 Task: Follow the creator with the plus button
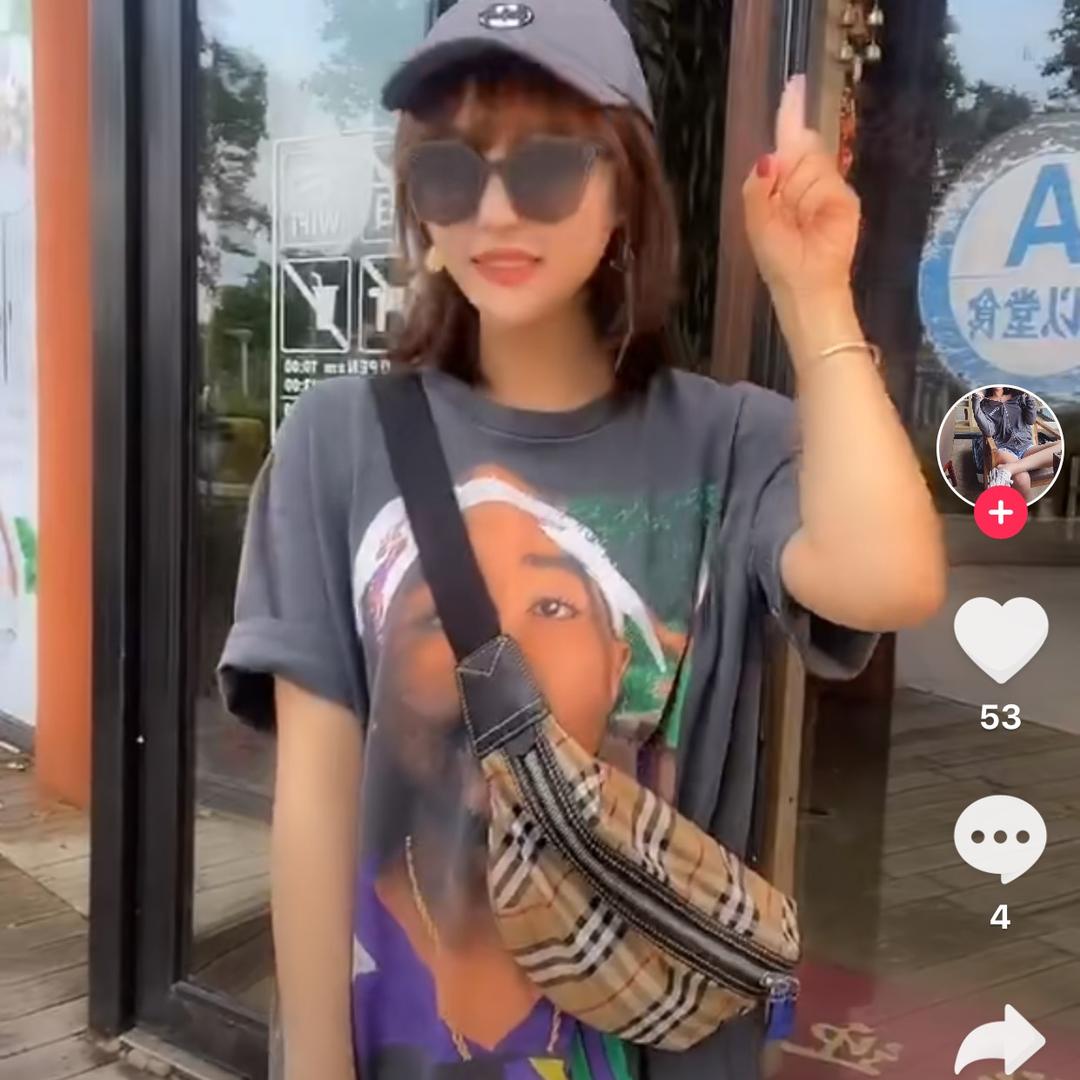coord(1000,514)
